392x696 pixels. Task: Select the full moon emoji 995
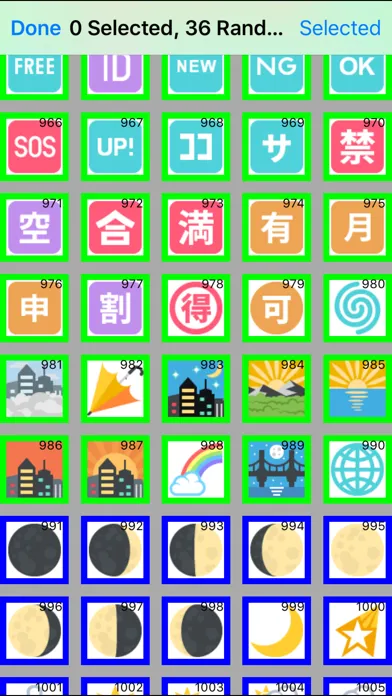coord(358,550)
